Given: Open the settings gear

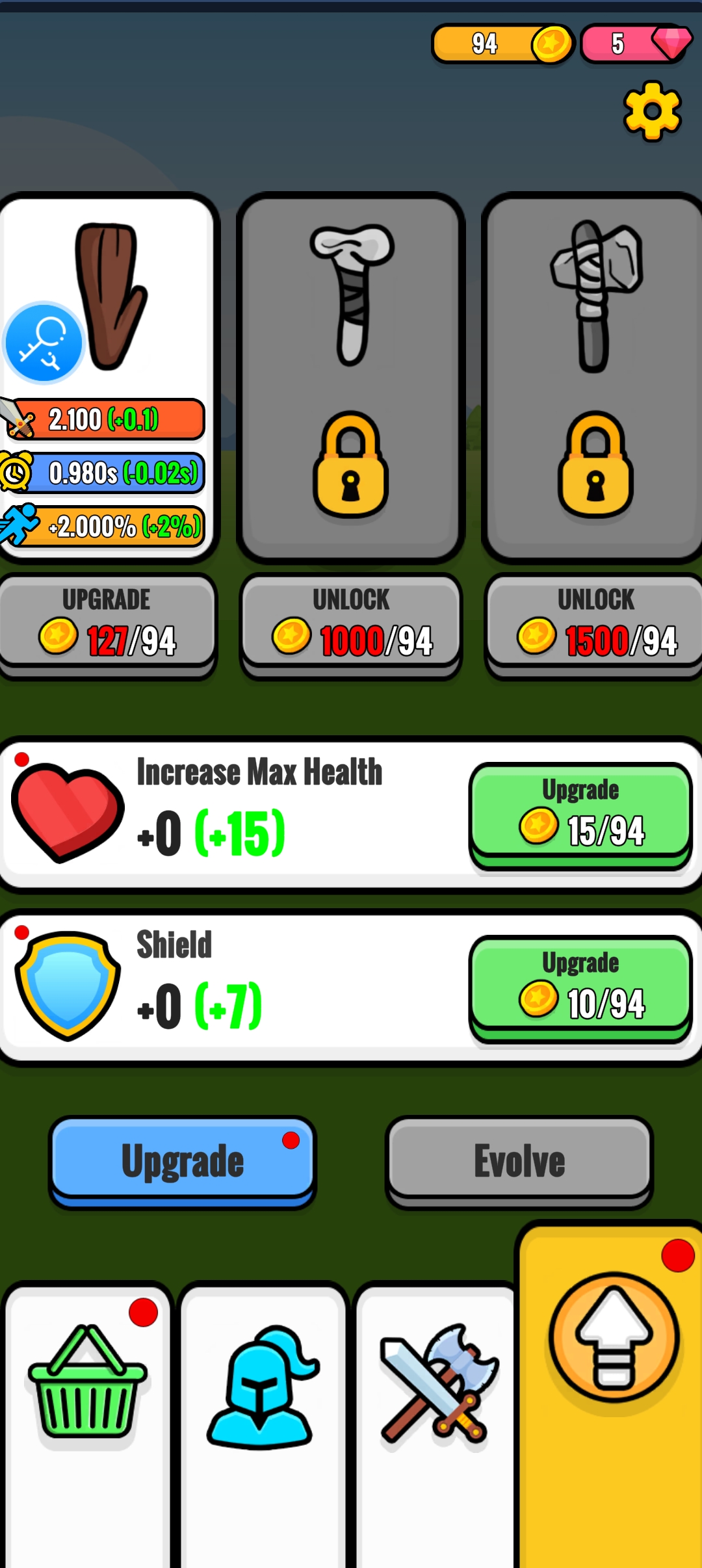Looking at the screenshot, I should point(652,111).
